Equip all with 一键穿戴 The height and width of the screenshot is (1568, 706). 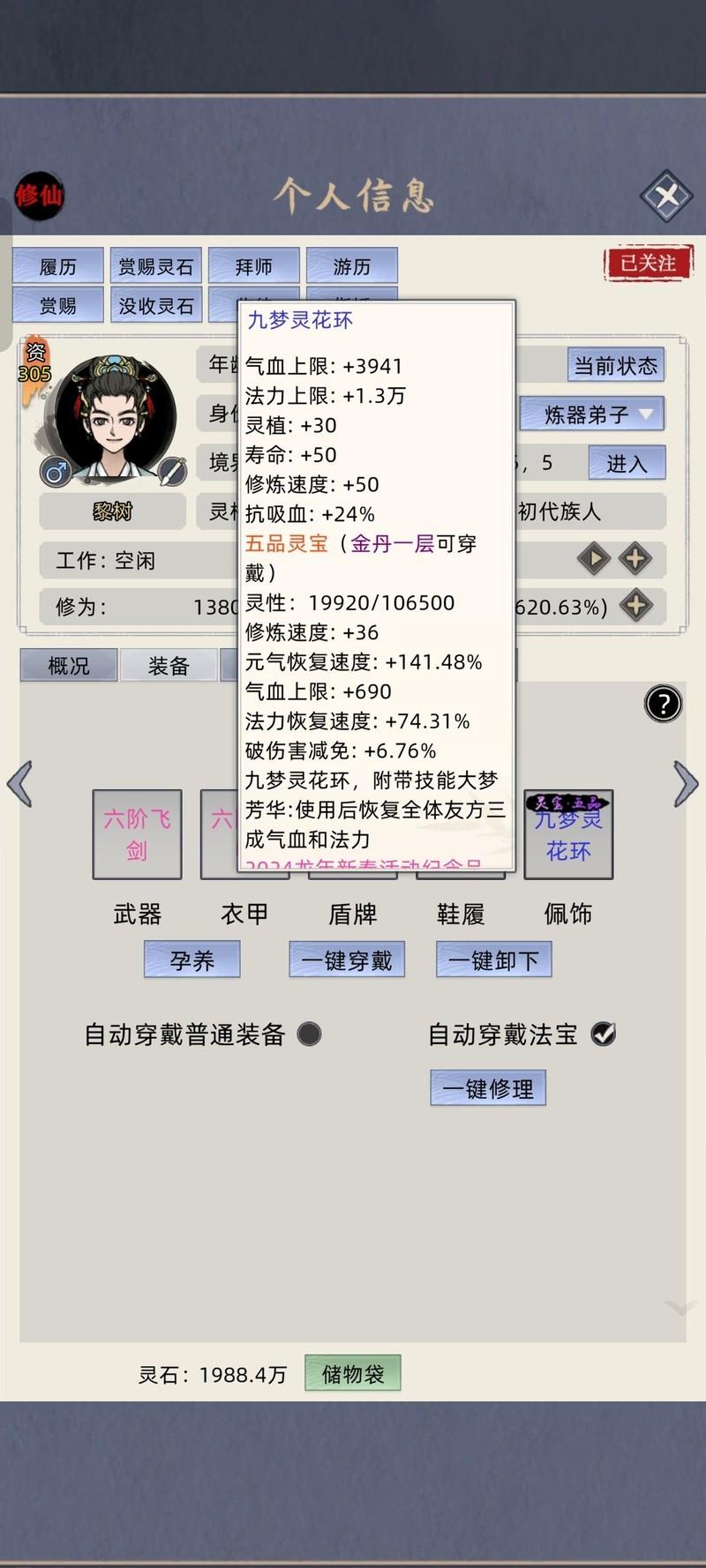[x=347, y=959]
